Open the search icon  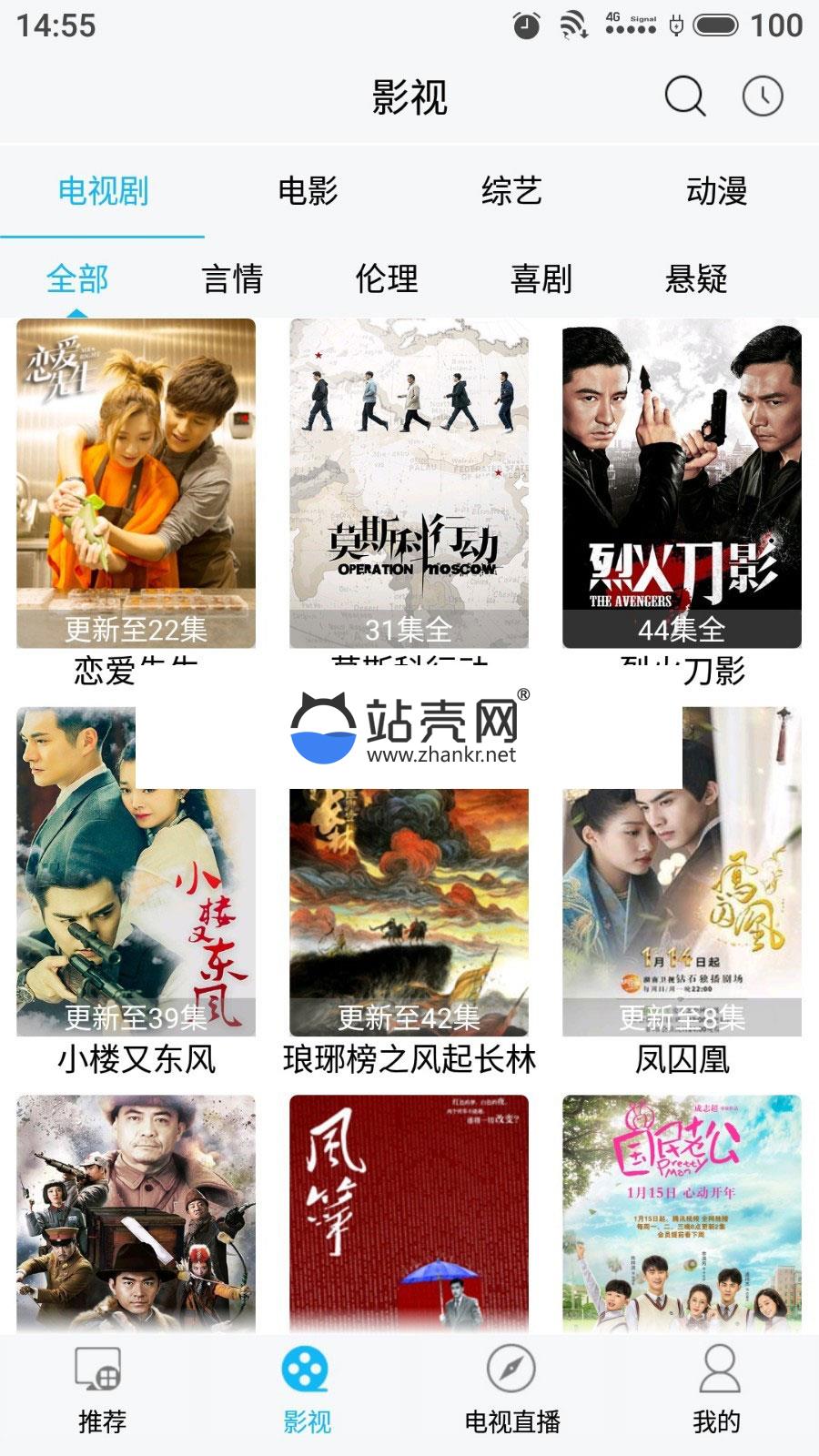[x=684, y=96]
